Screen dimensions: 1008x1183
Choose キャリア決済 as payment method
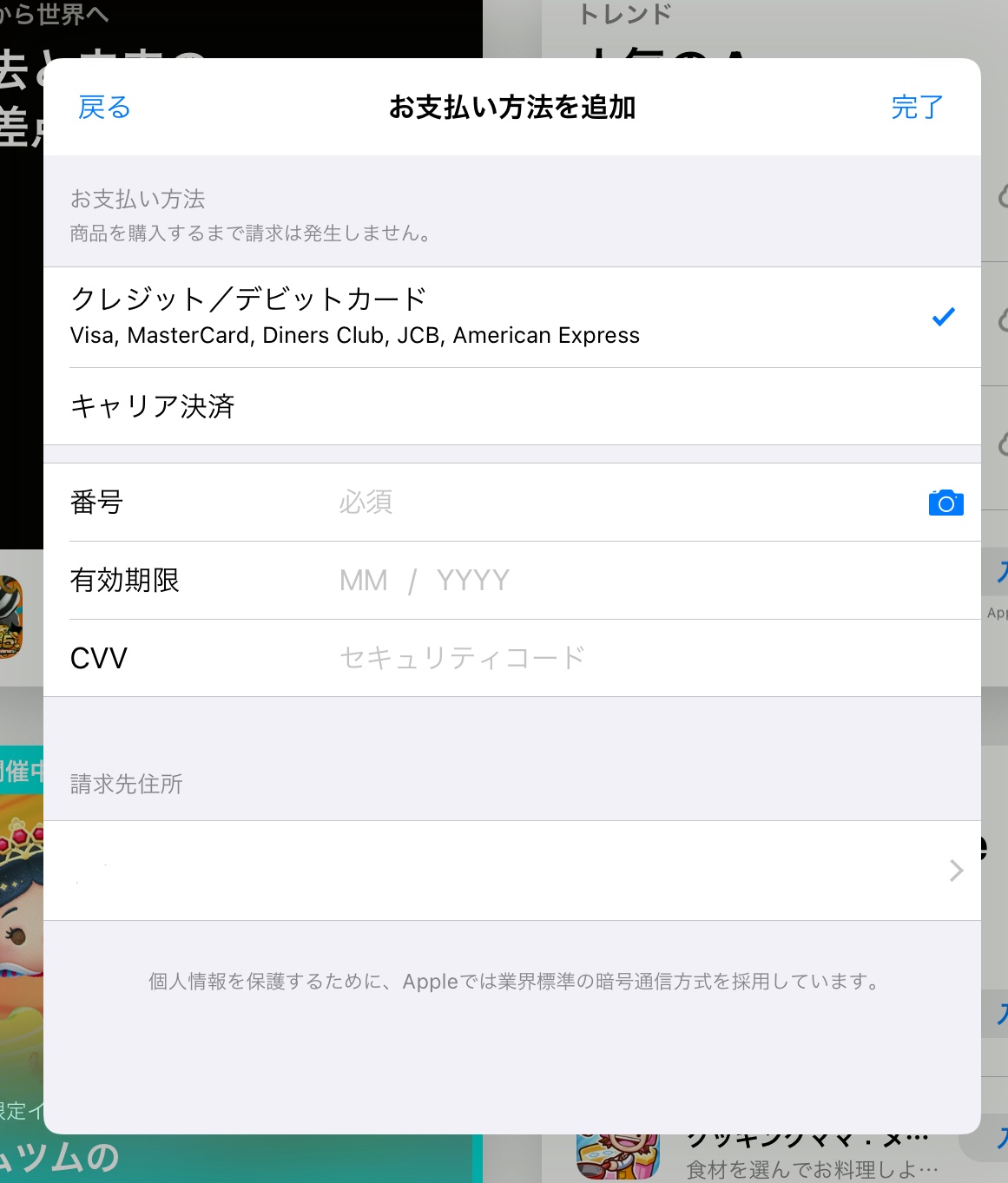pyautogui.click(x=512, y=406)
